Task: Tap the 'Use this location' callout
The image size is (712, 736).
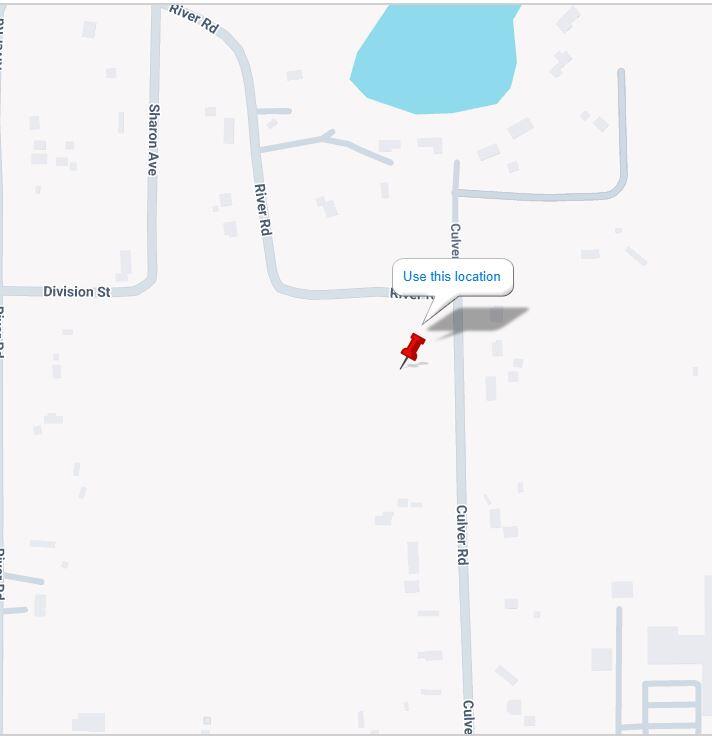Action: point(452,277)
